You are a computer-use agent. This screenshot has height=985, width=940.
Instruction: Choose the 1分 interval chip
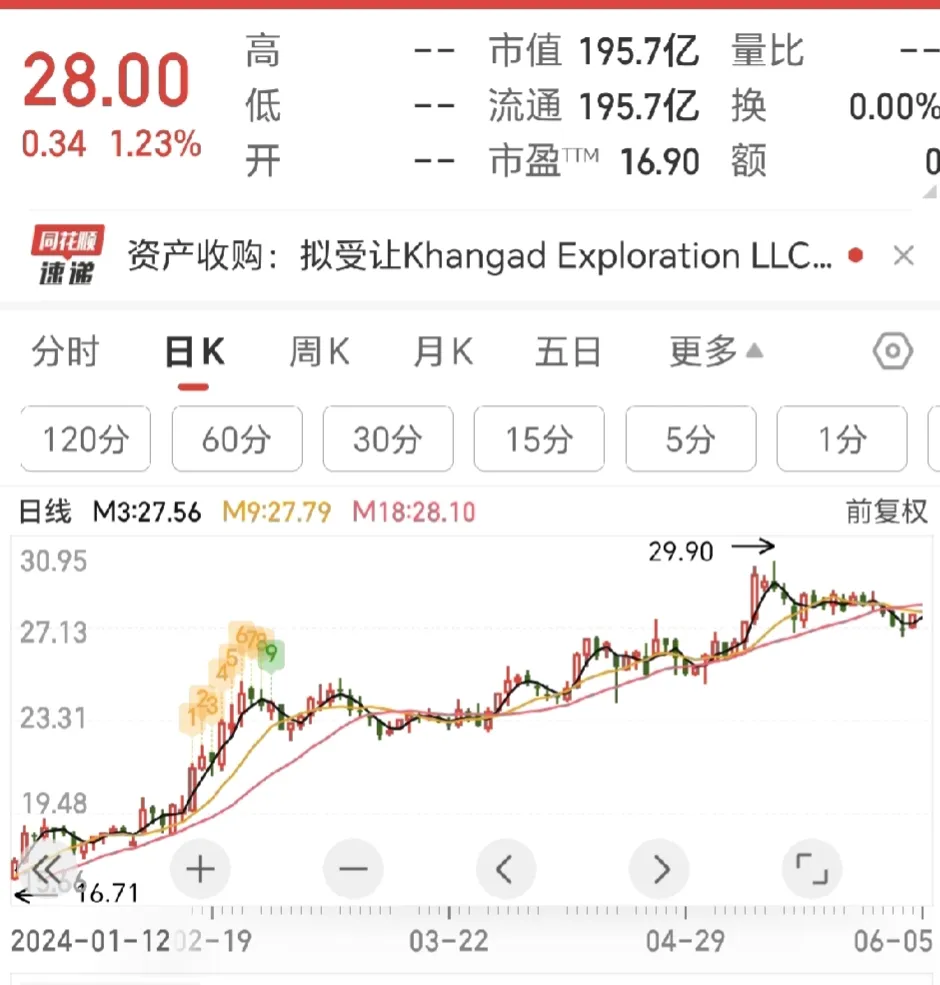coord(841,438)
